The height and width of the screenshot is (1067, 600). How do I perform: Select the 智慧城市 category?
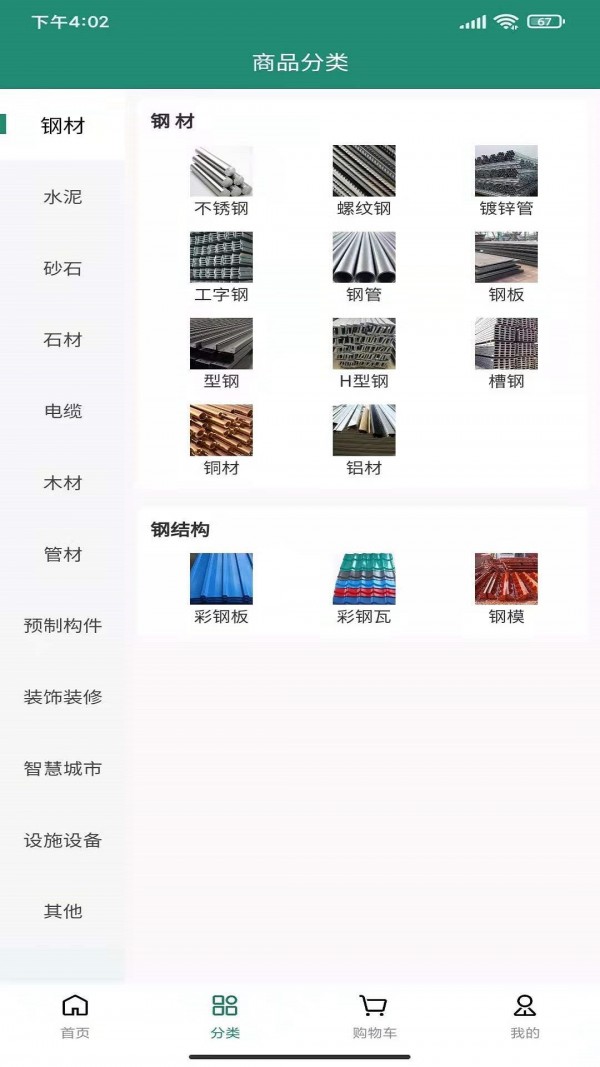tap(63, 769)
